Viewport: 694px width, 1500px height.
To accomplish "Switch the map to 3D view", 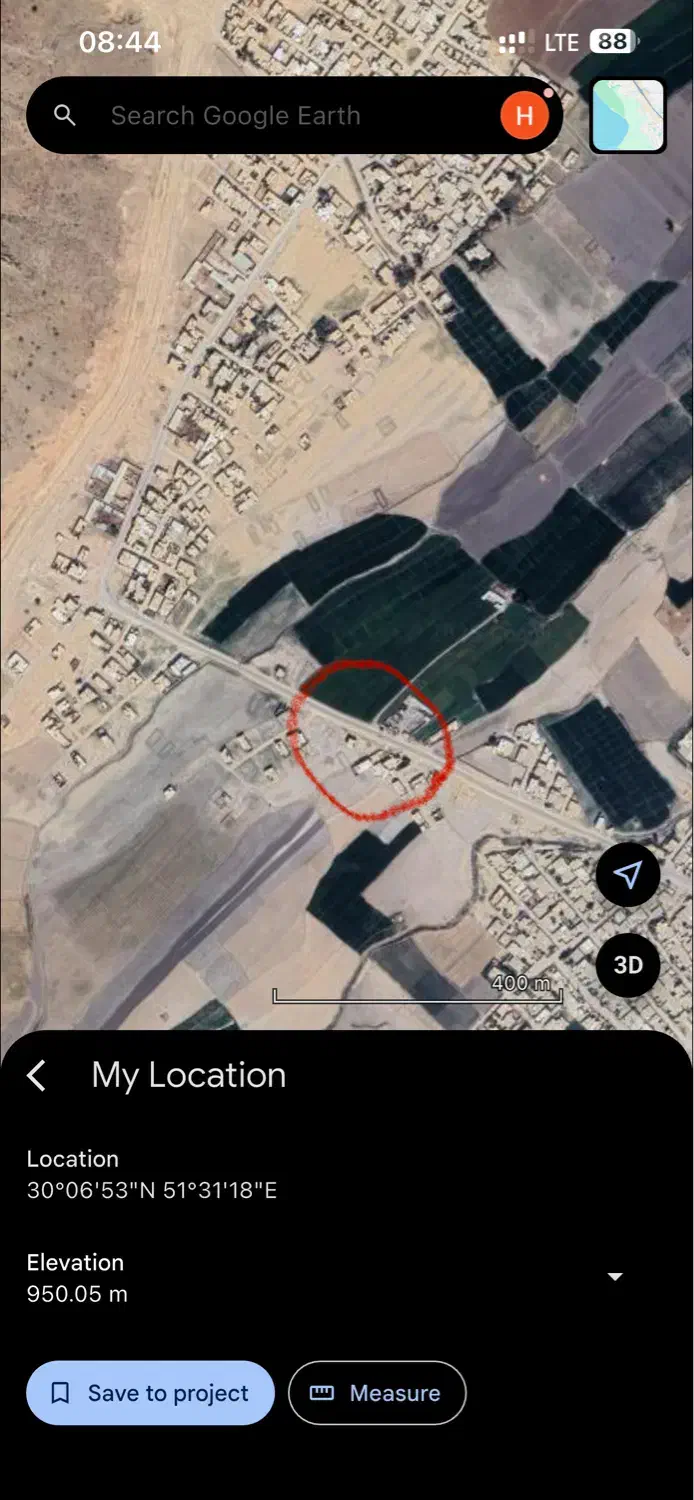I will [627, 965].
